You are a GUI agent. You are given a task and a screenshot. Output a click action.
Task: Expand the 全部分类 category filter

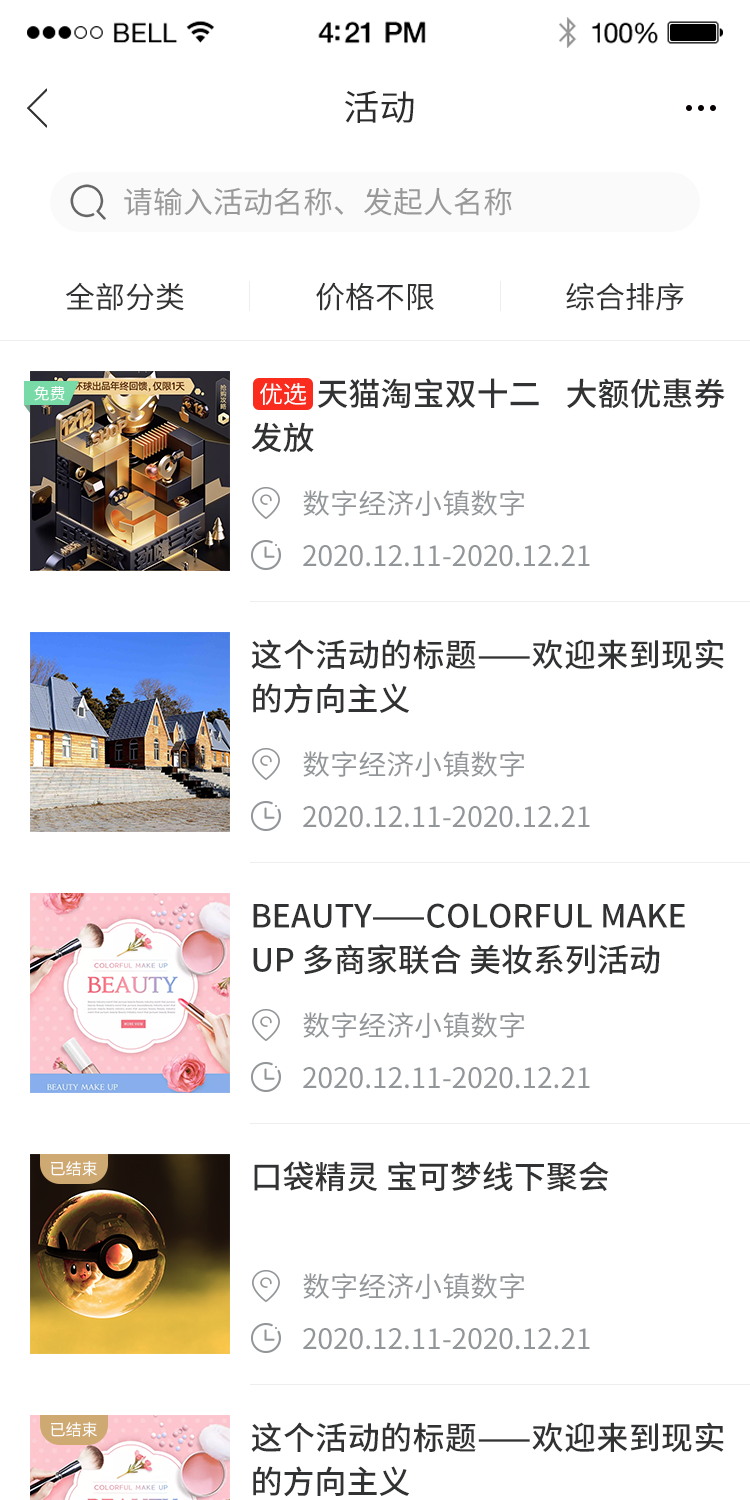coord(125,297)
